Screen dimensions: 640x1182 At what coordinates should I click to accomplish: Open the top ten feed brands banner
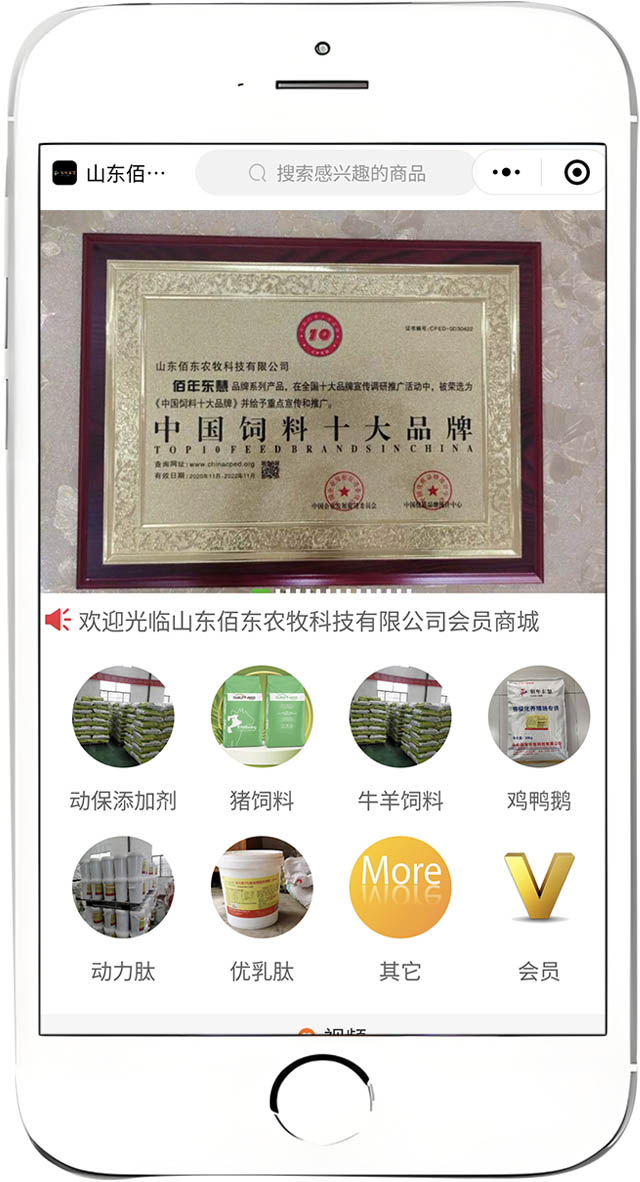pyautogui.click(x=323, y=400)
